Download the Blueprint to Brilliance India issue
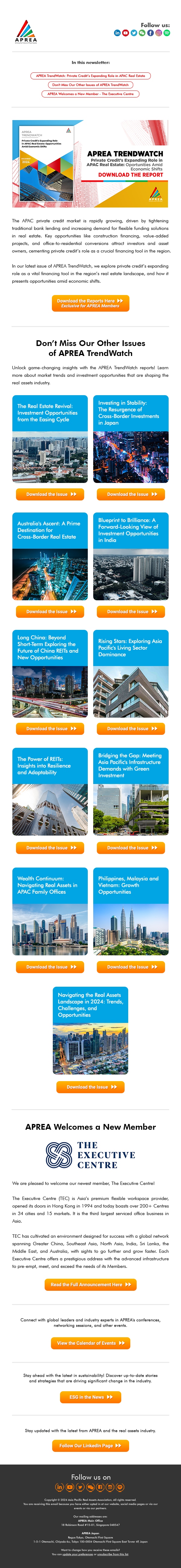 tap(131, 611)
